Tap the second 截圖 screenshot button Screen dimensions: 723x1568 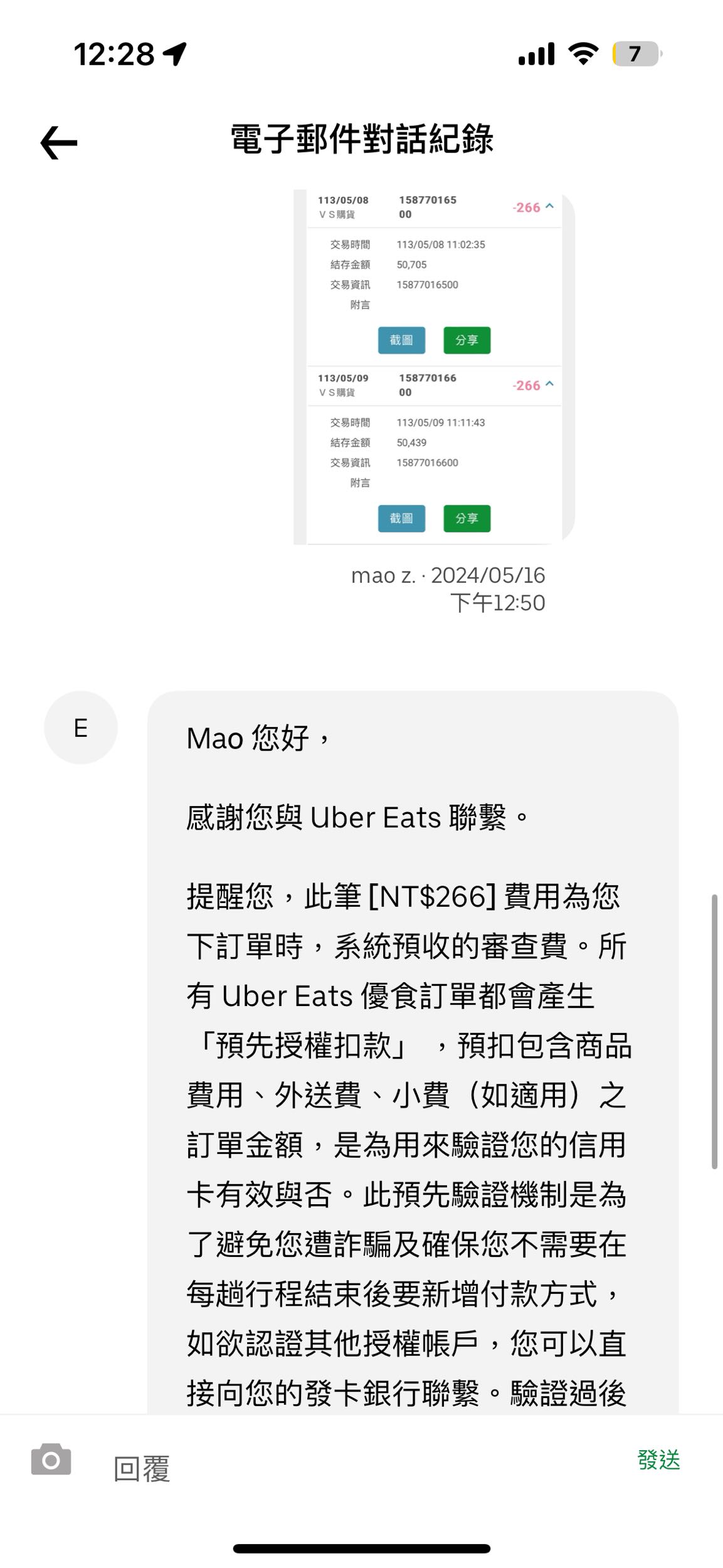[x=401, y=519]
